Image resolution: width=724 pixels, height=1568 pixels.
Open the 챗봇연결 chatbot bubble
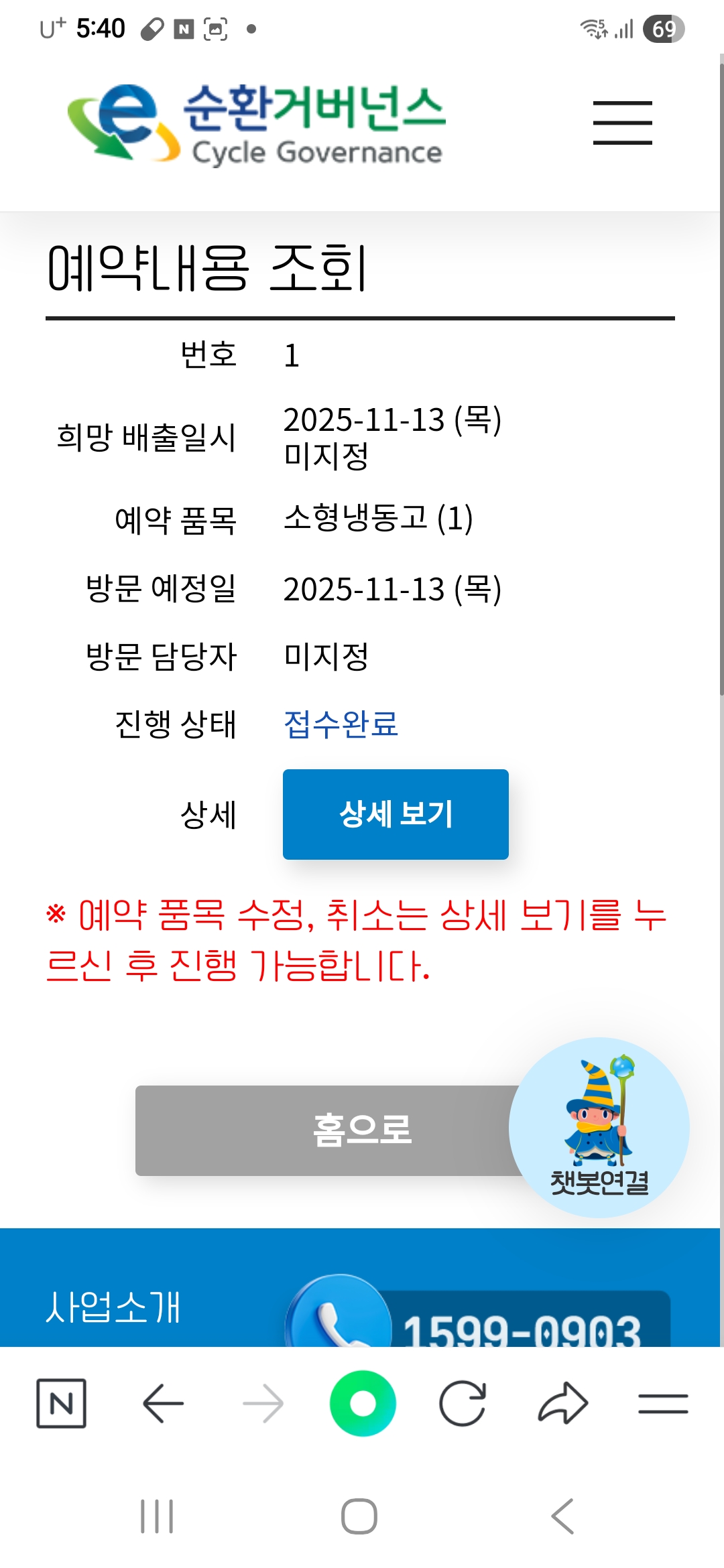coord(599,1127)
